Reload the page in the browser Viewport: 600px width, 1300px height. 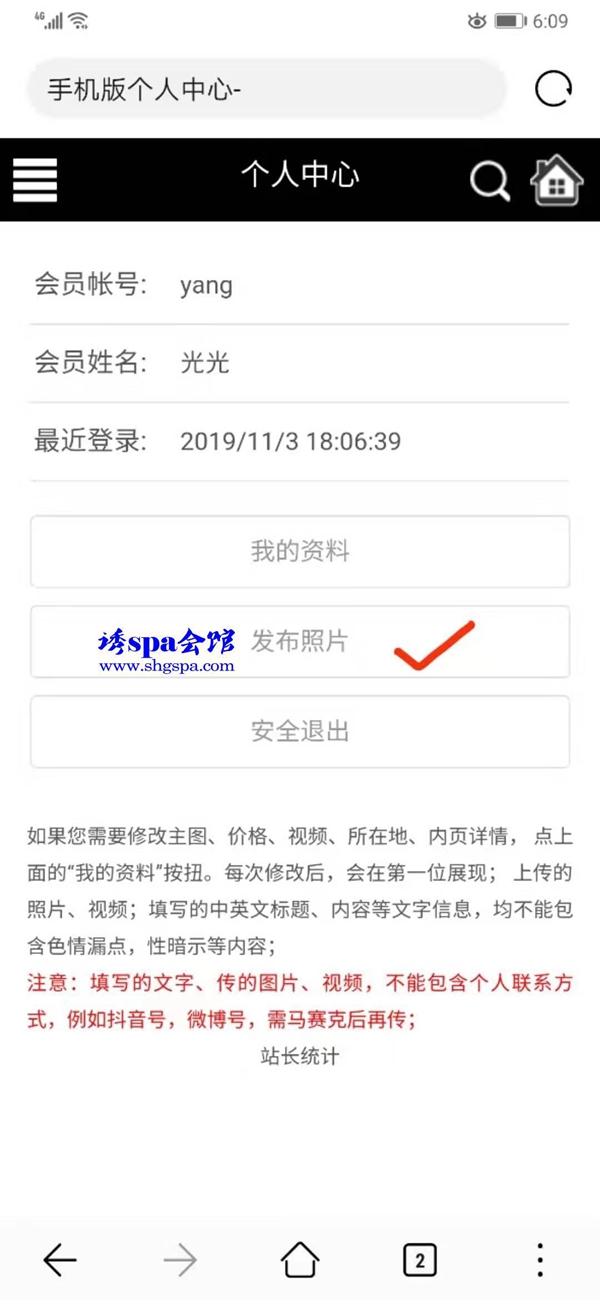pyautogui.click(x=553, y=89)
